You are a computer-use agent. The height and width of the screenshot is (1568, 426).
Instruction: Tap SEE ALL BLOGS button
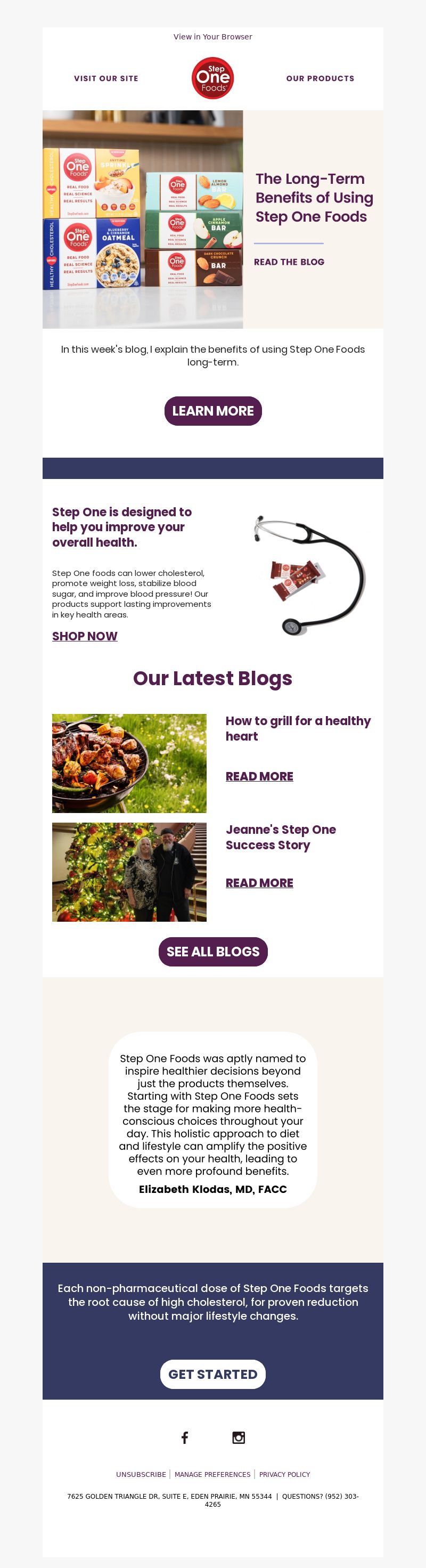click(213, 952)
